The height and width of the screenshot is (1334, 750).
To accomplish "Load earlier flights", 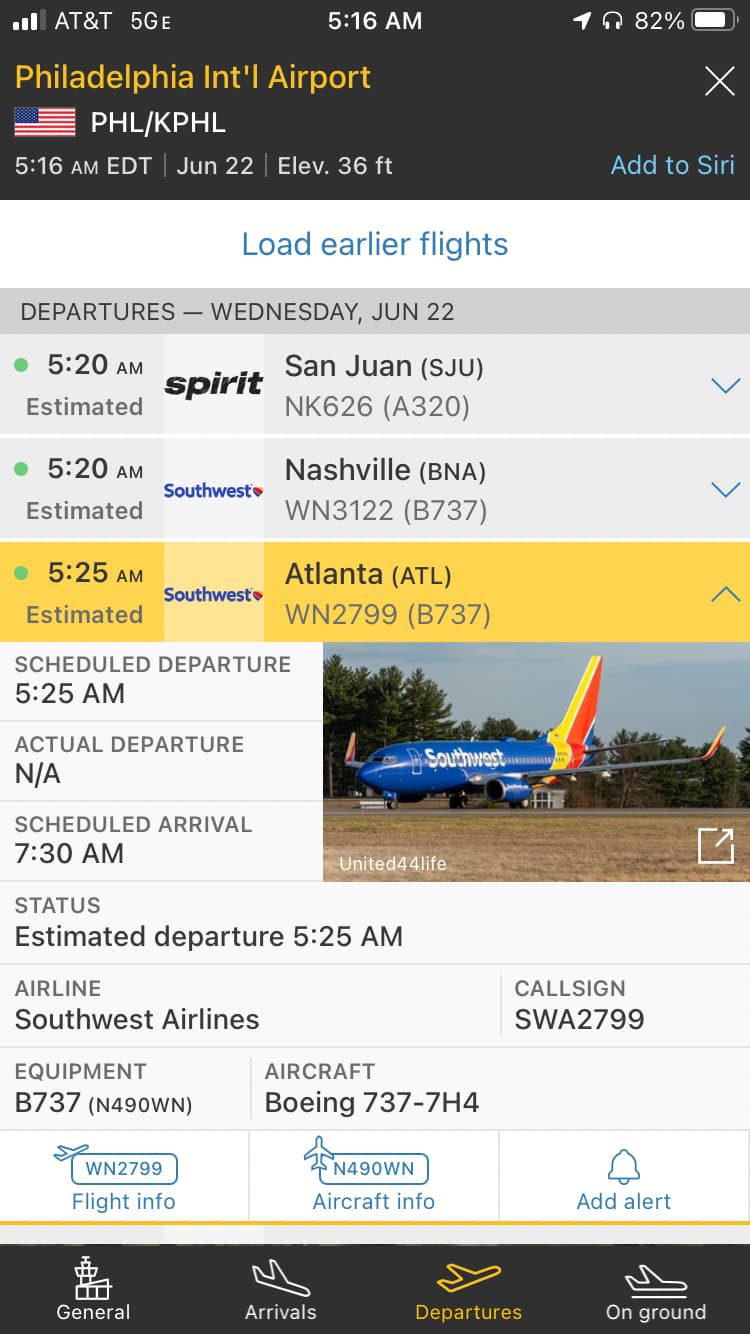I will 375,244.
